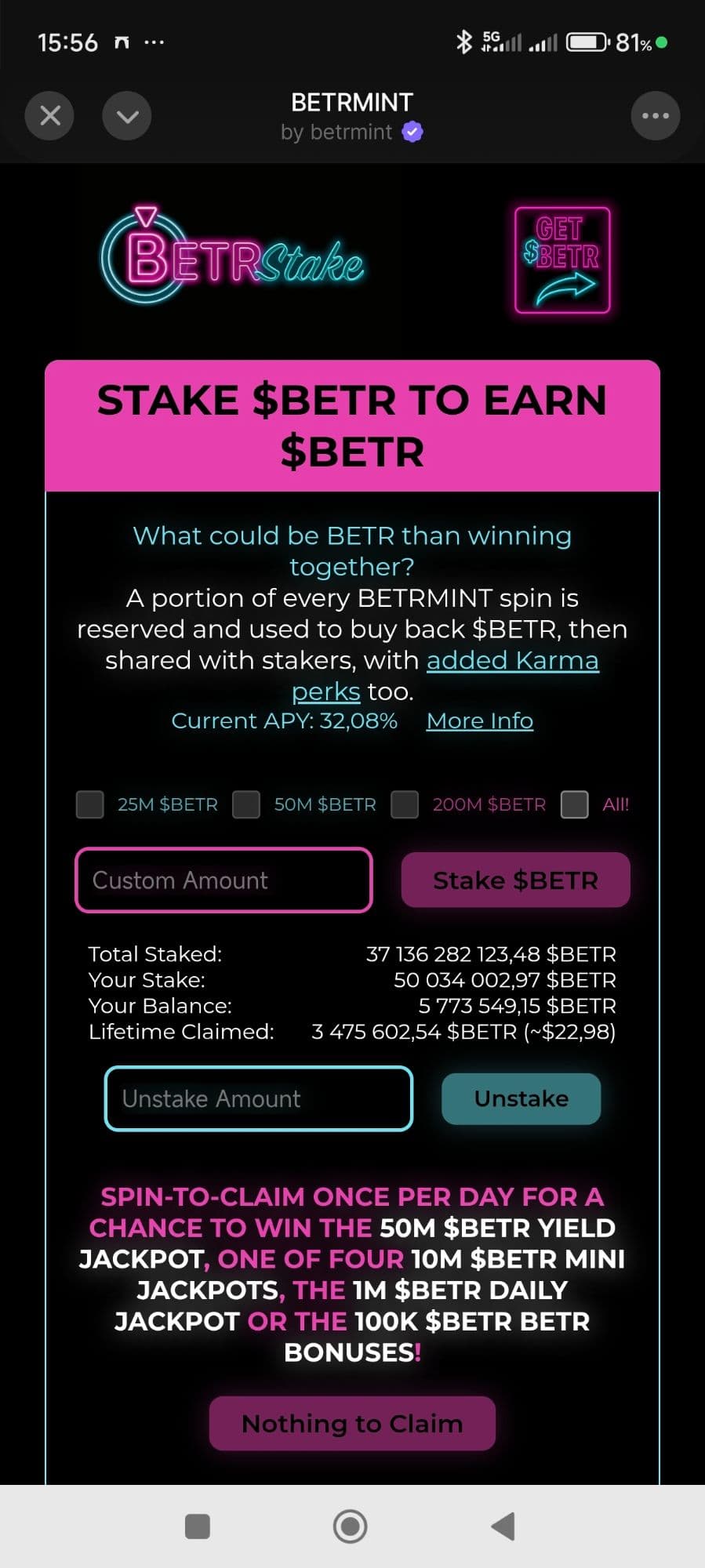Tap the Unstake button
Screen dimensions: 705x1568
521,1098
